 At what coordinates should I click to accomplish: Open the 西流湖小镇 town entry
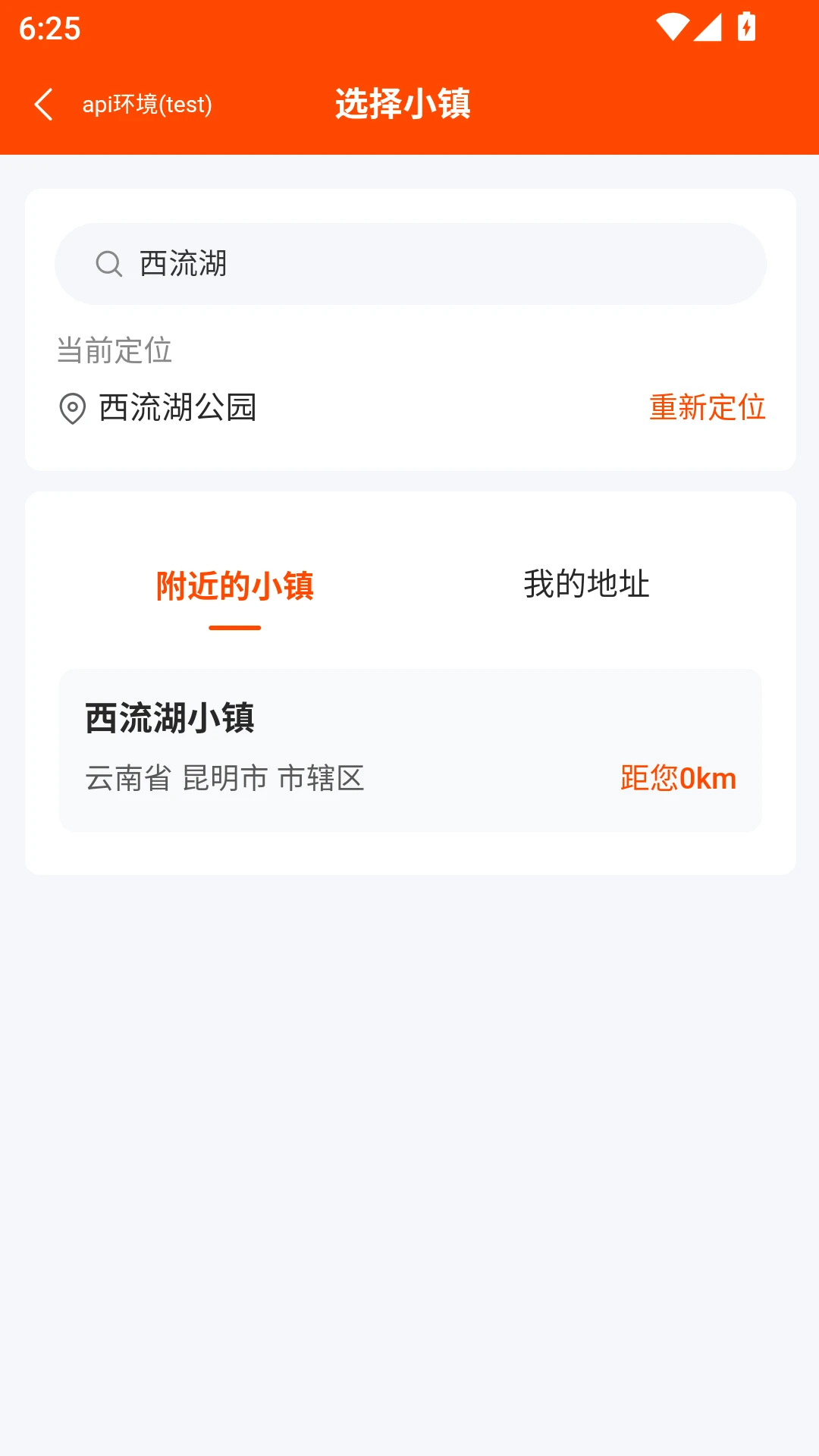tap(409, 747)
